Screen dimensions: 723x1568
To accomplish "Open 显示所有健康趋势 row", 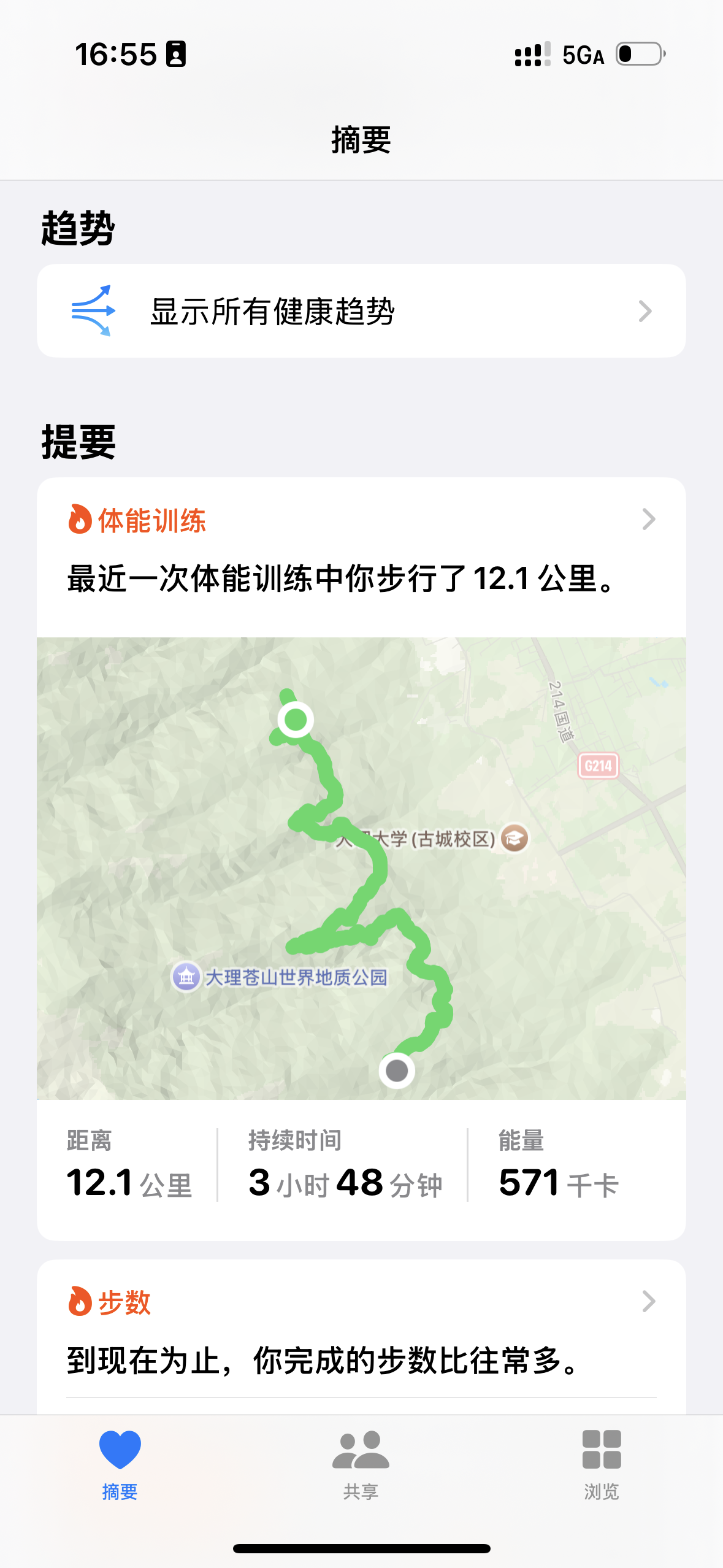I will coord(361,311).
